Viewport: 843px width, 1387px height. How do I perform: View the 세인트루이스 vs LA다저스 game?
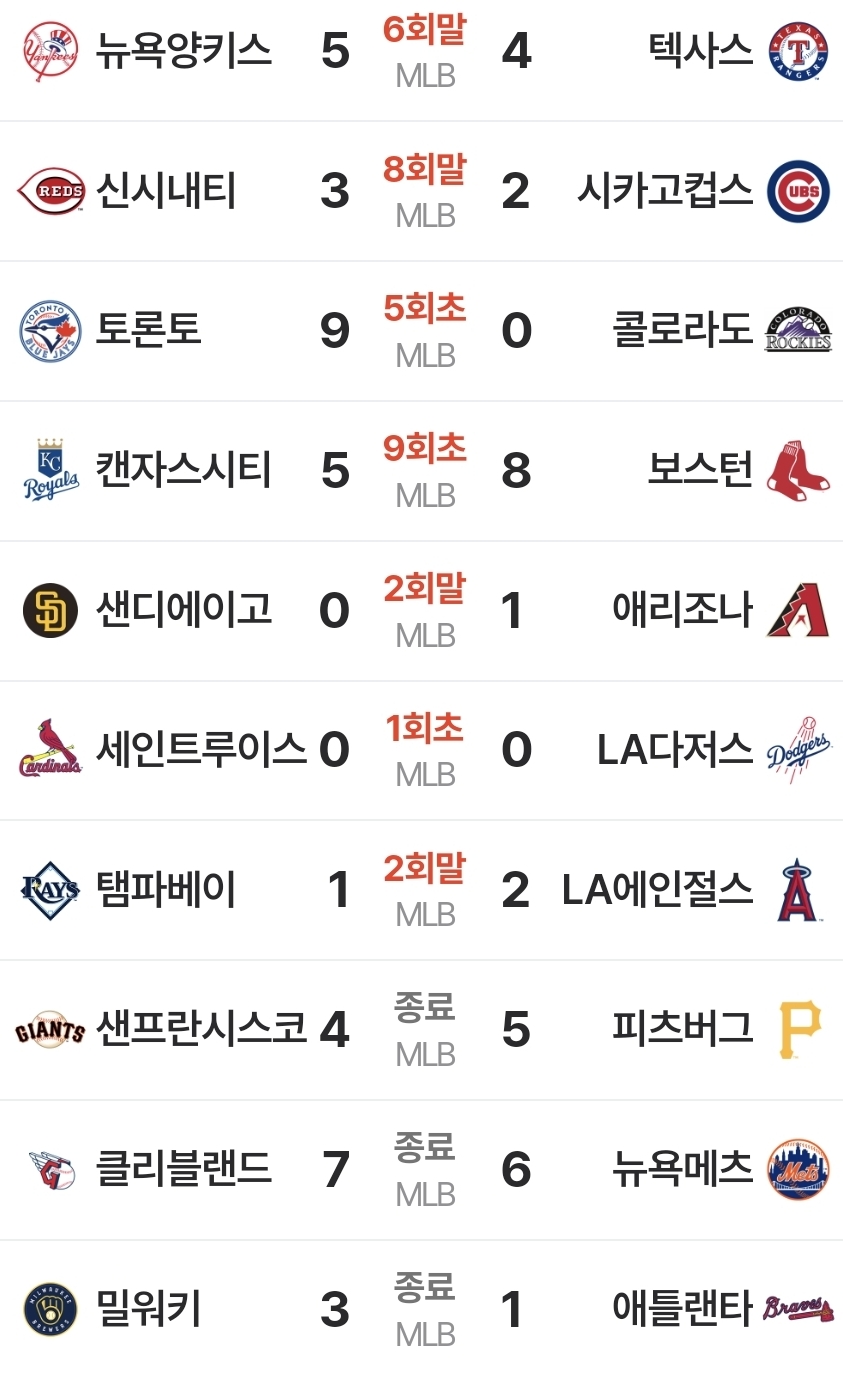pos(421,751)
